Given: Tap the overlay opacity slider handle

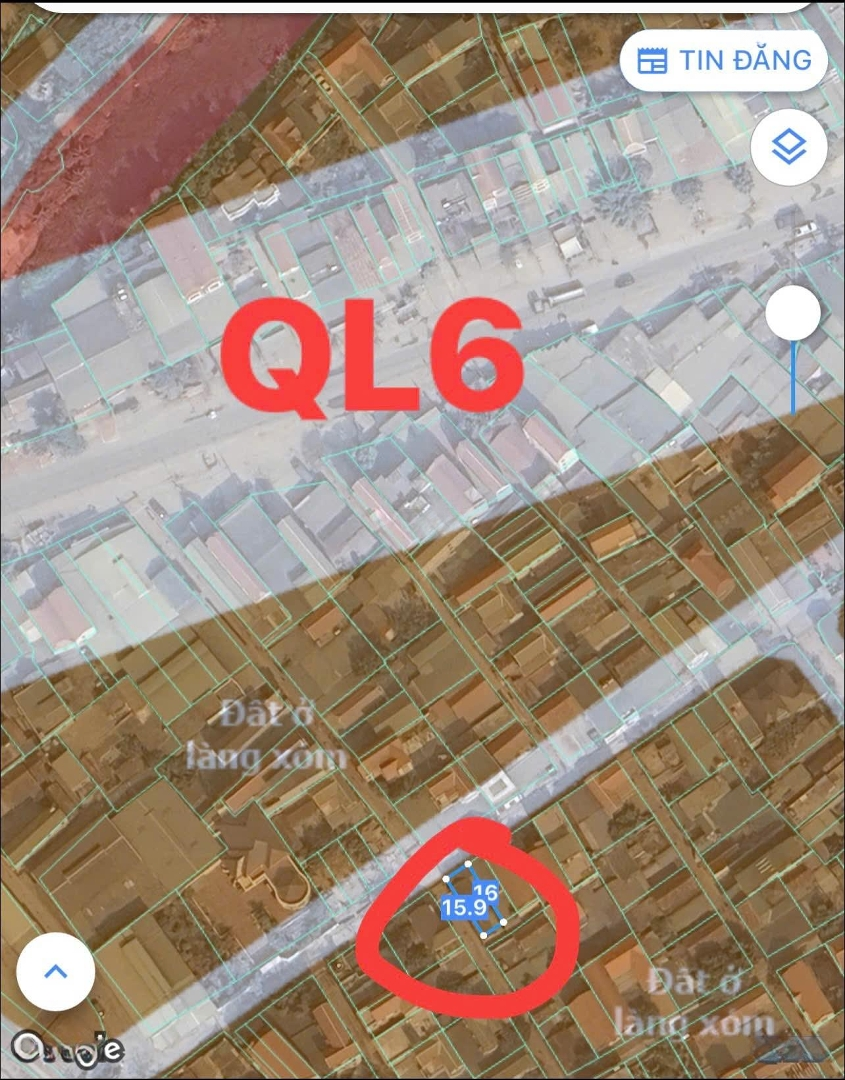Looking at the screenshot, I should [793, 315].
